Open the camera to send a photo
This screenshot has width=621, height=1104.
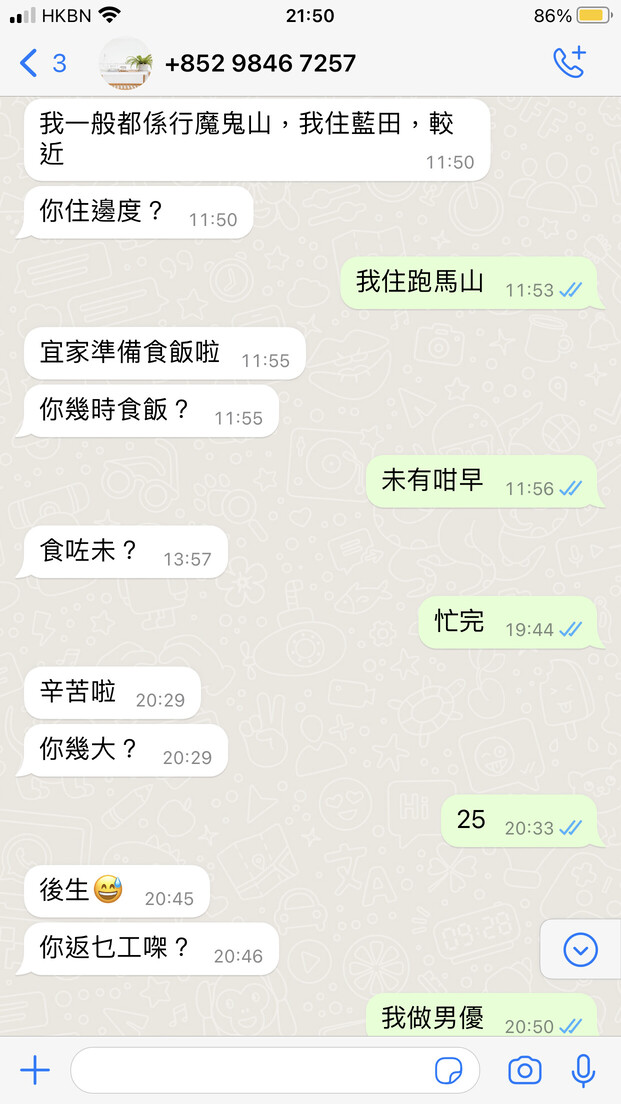pyautogui.click(x=525, y=1071)
